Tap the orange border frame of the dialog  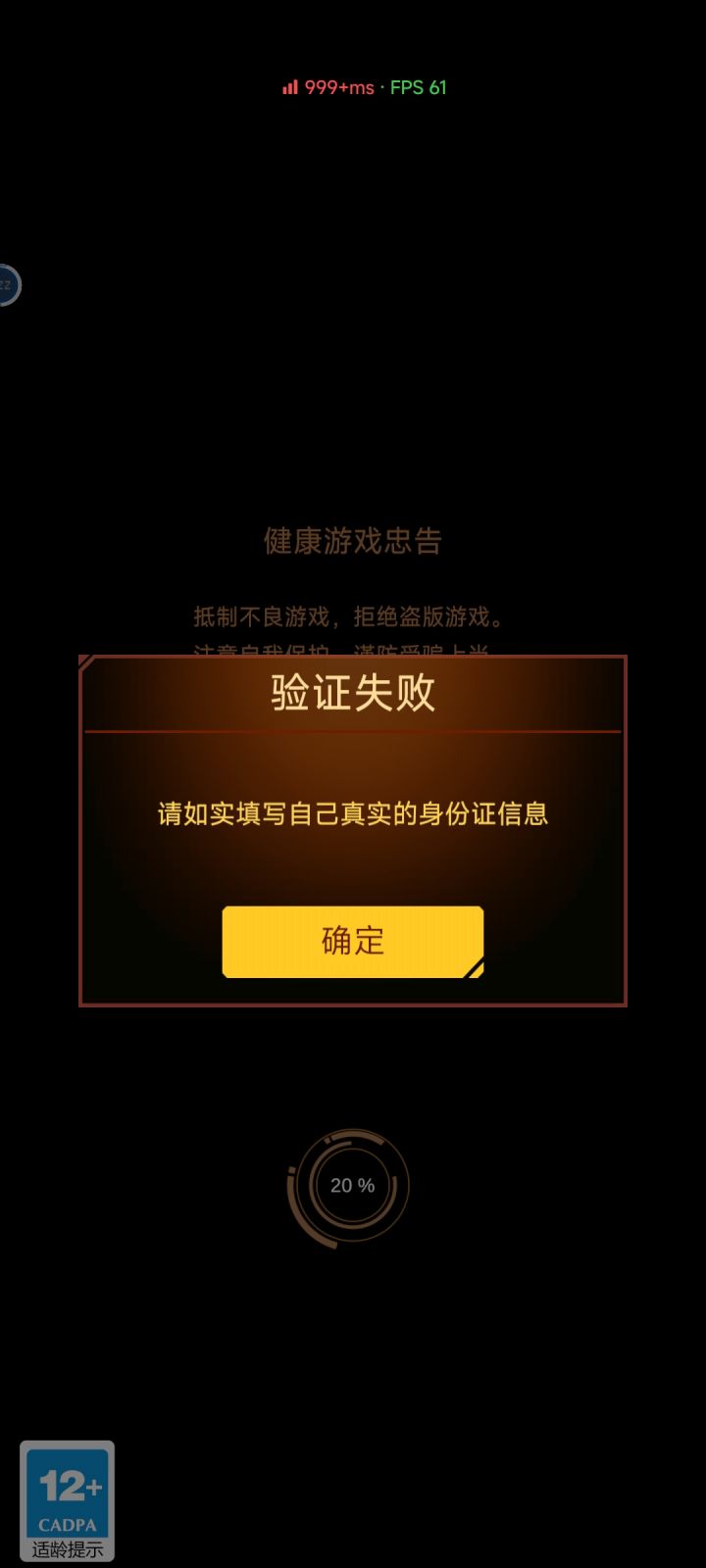pos(352,659)
